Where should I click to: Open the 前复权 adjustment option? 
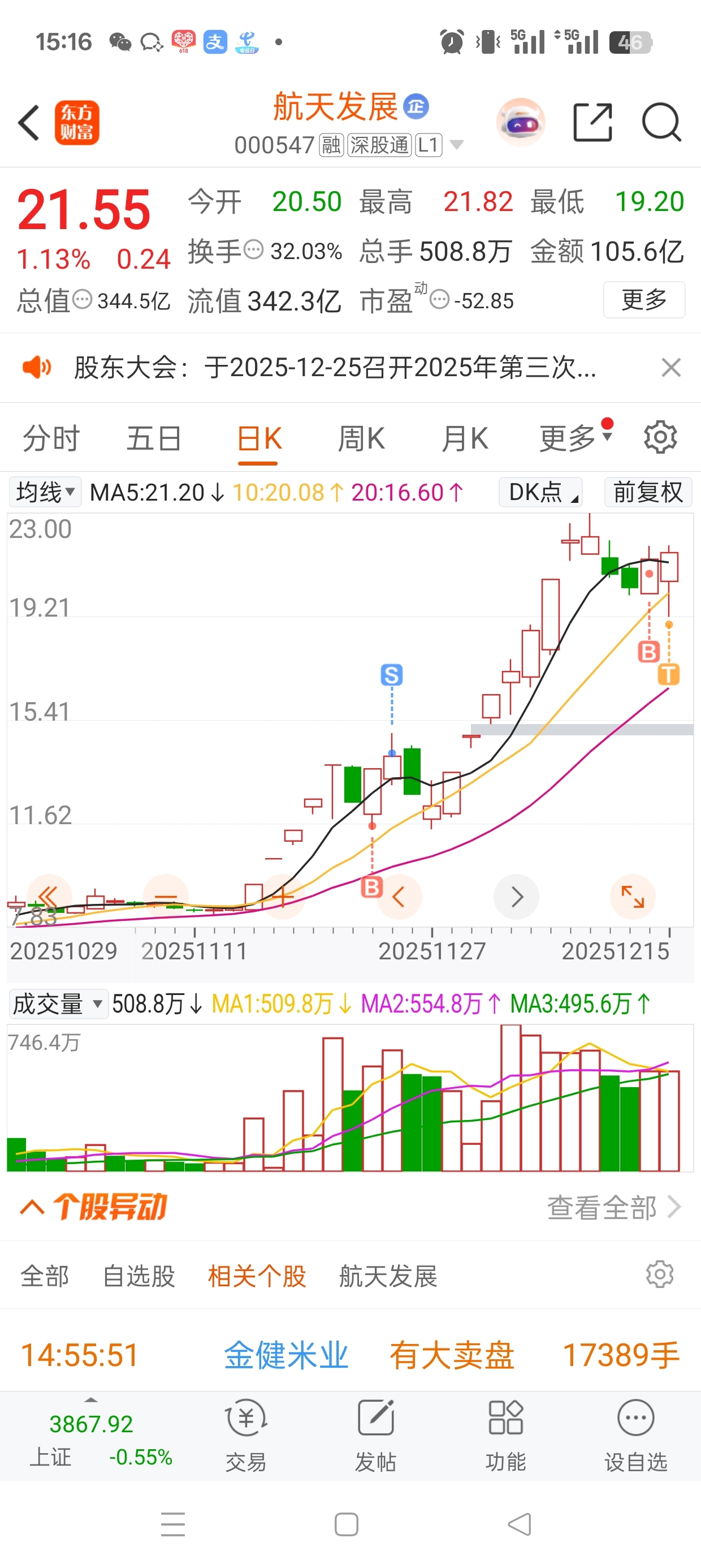pyautogui.click(x=647, y=492)
